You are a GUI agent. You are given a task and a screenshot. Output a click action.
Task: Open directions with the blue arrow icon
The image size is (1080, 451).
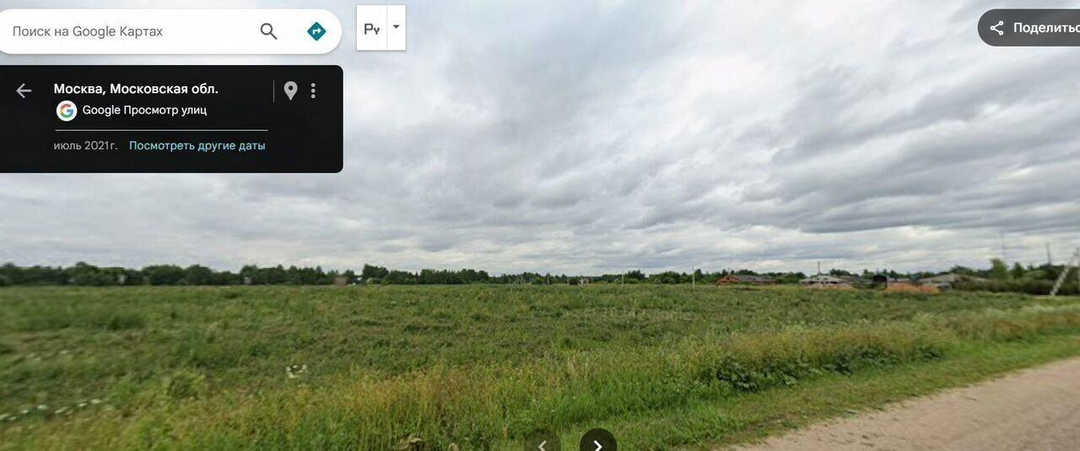pos(316,31)
